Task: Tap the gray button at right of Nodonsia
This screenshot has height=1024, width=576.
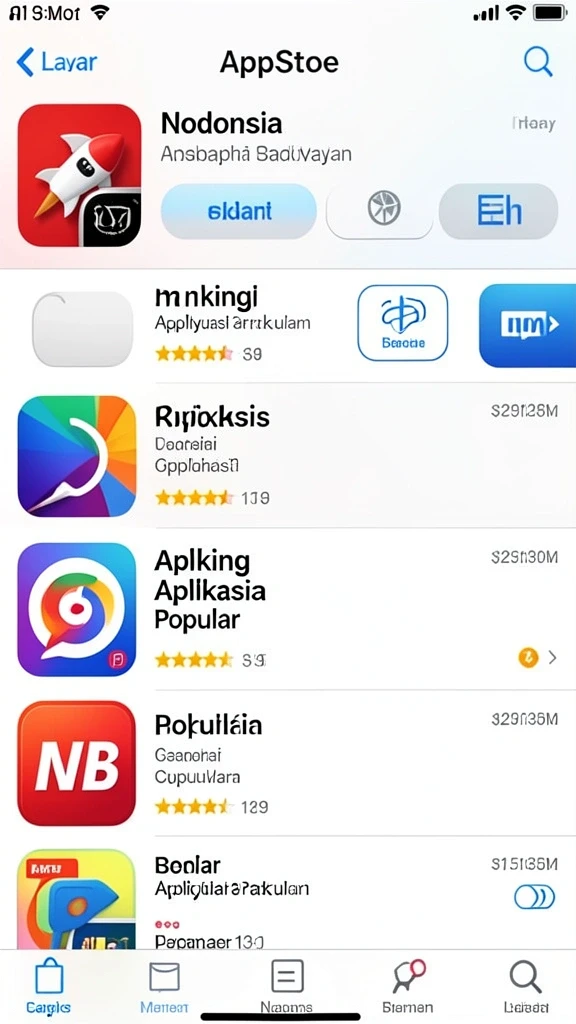Action: [498, 211]
